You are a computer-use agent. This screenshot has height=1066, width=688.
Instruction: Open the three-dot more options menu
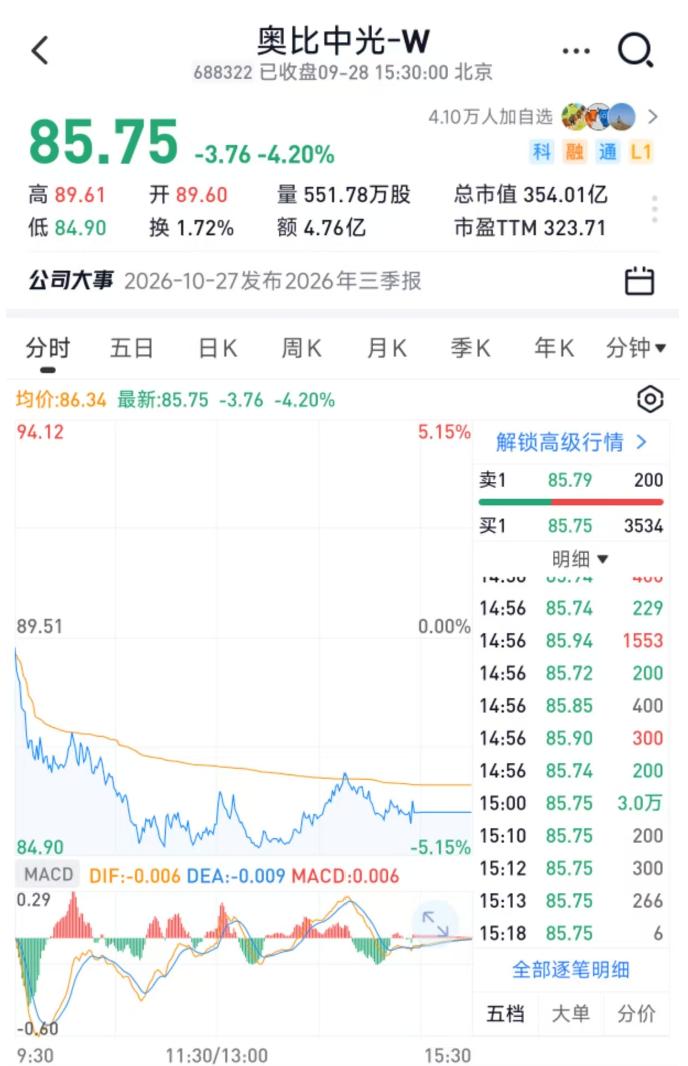(576, 51)
